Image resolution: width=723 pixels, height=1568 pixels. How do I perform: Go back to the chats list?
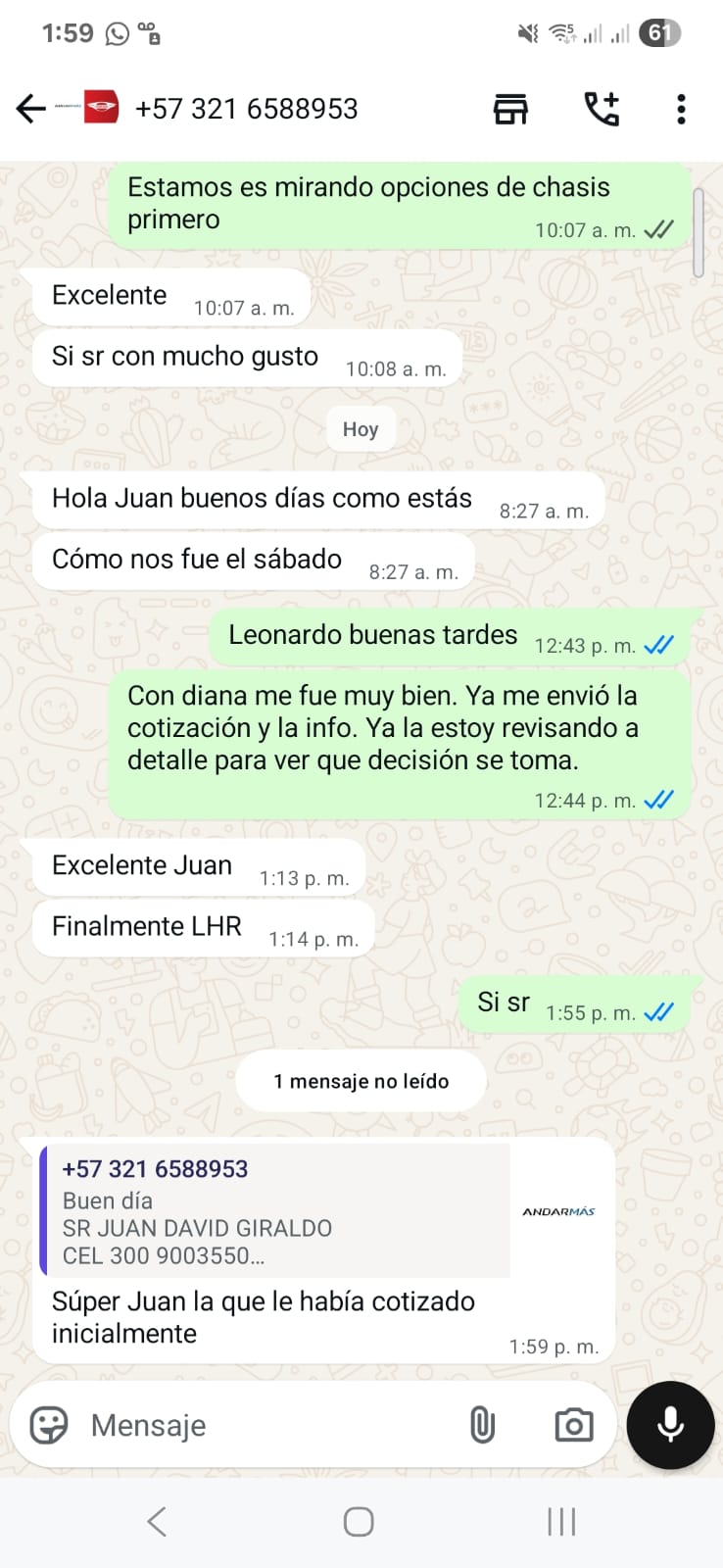click(31, 109)
